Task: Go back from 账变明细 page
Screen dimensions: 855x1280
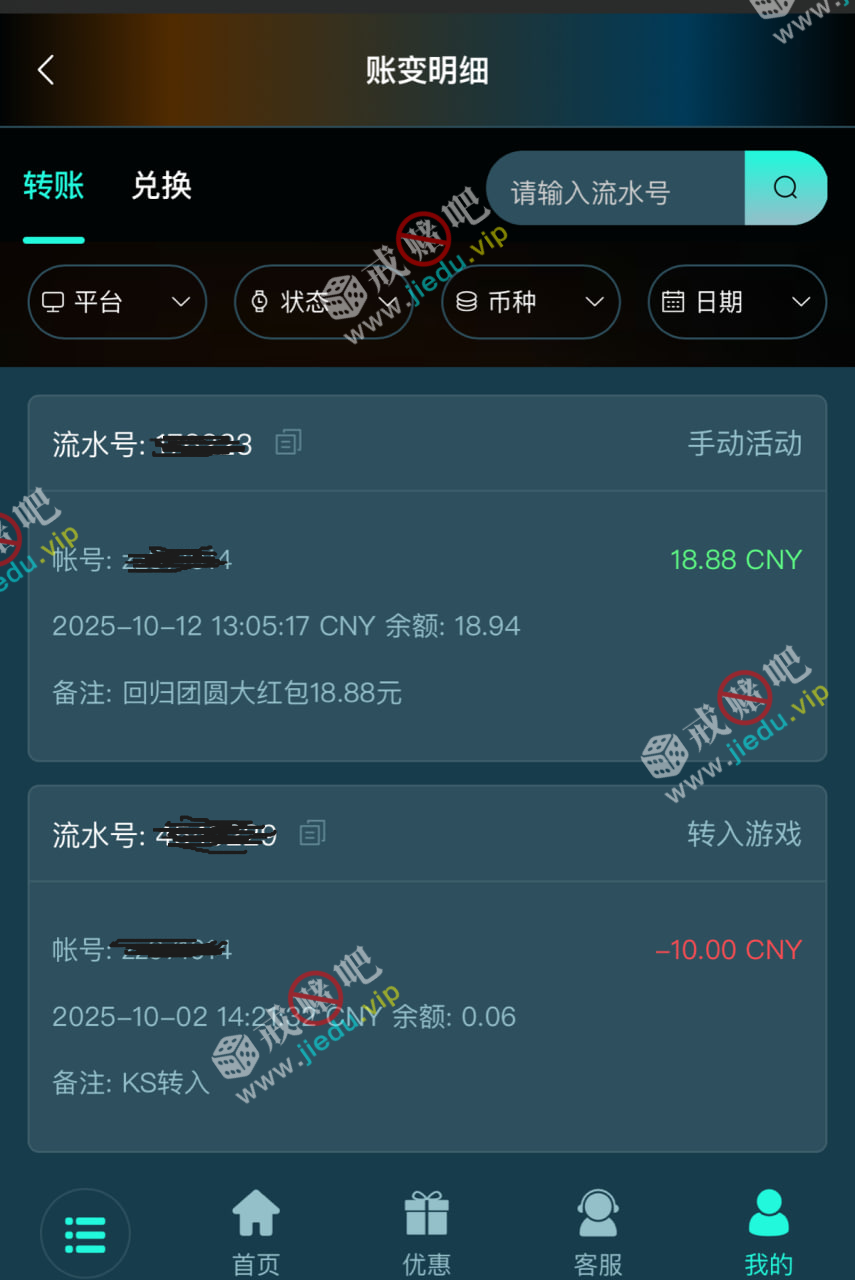Action: 45,70
